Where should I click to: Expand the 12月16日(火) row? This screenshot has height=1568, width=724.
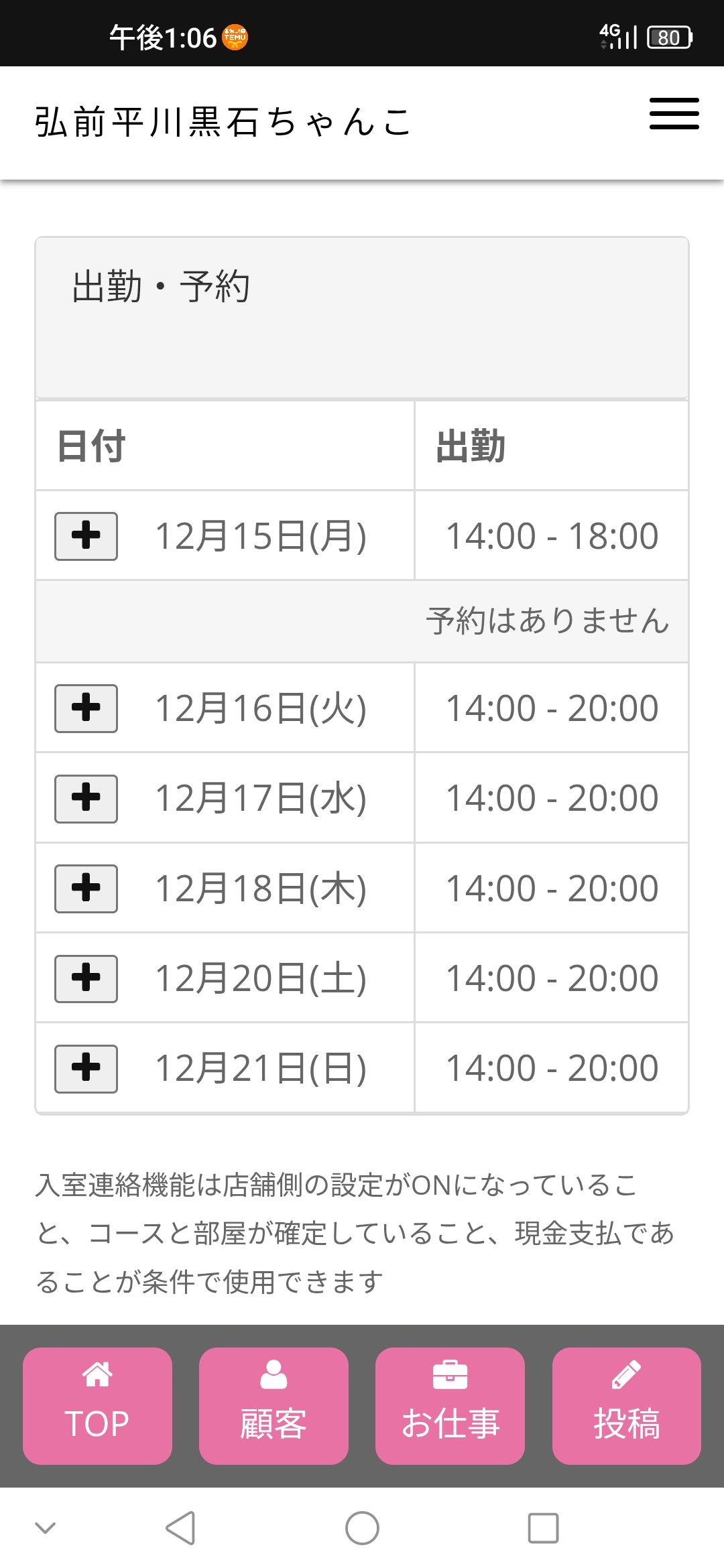(x=86, y=708)
